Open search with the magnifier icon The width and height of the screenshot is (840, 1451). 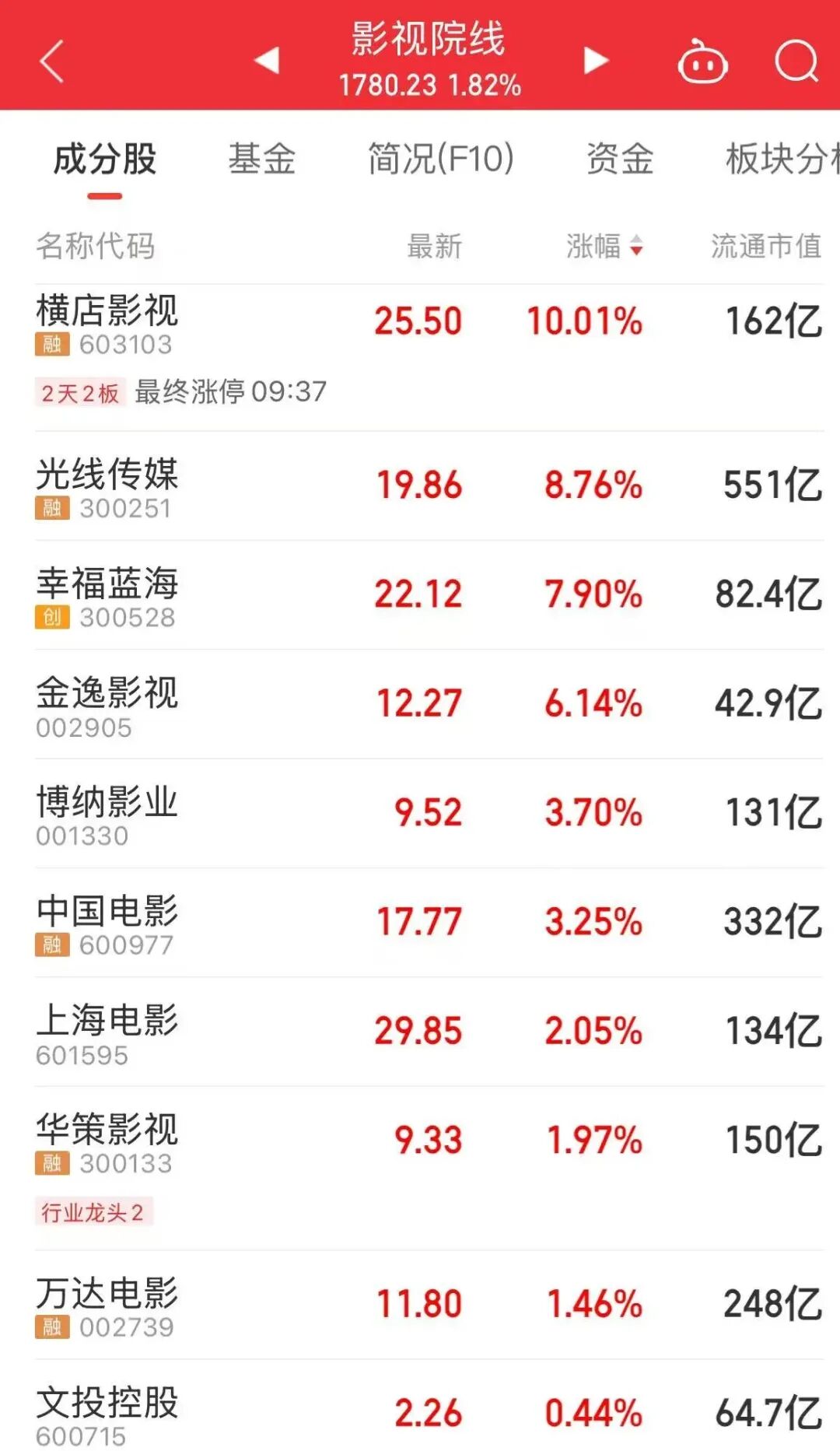coord(796,61)
